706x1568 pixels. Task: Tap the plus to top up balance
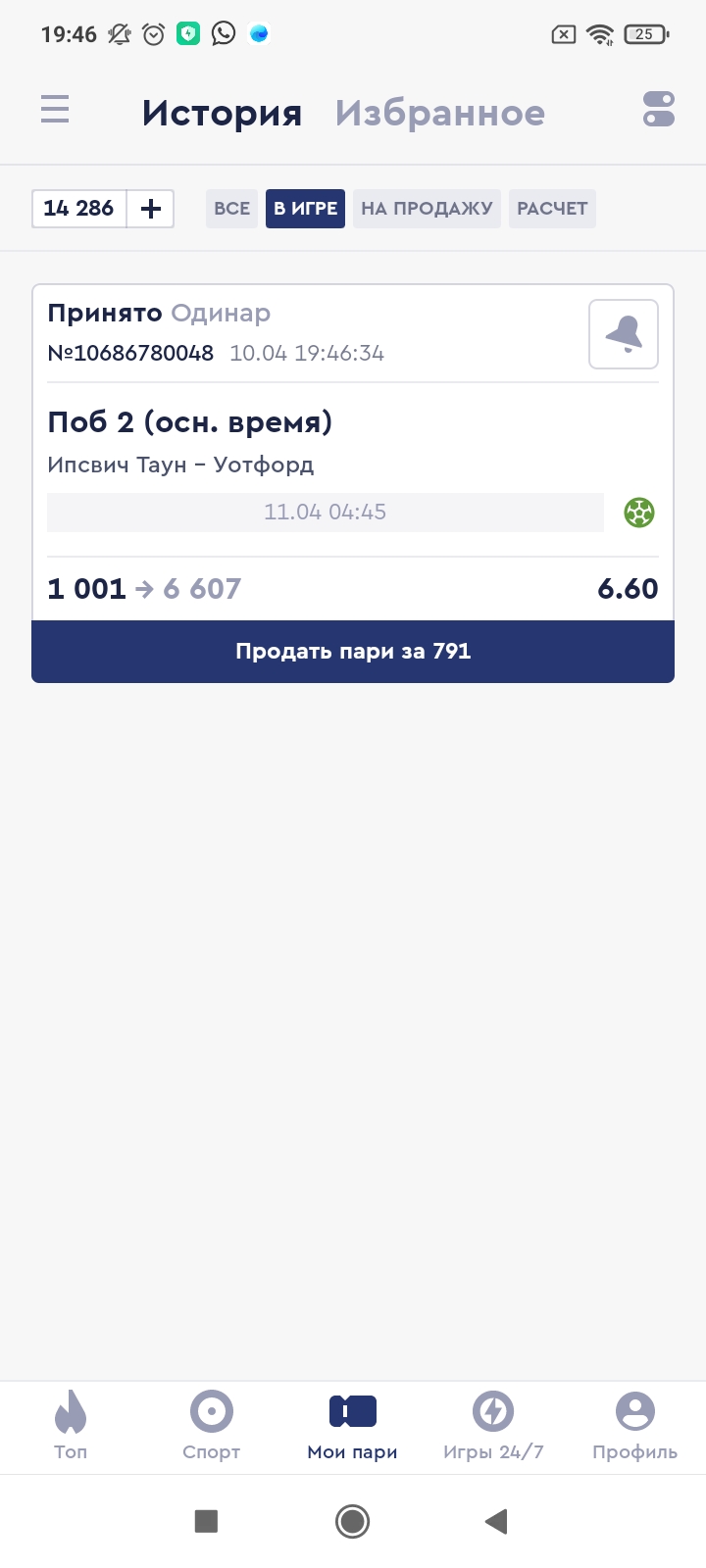[x=151, y=209]
